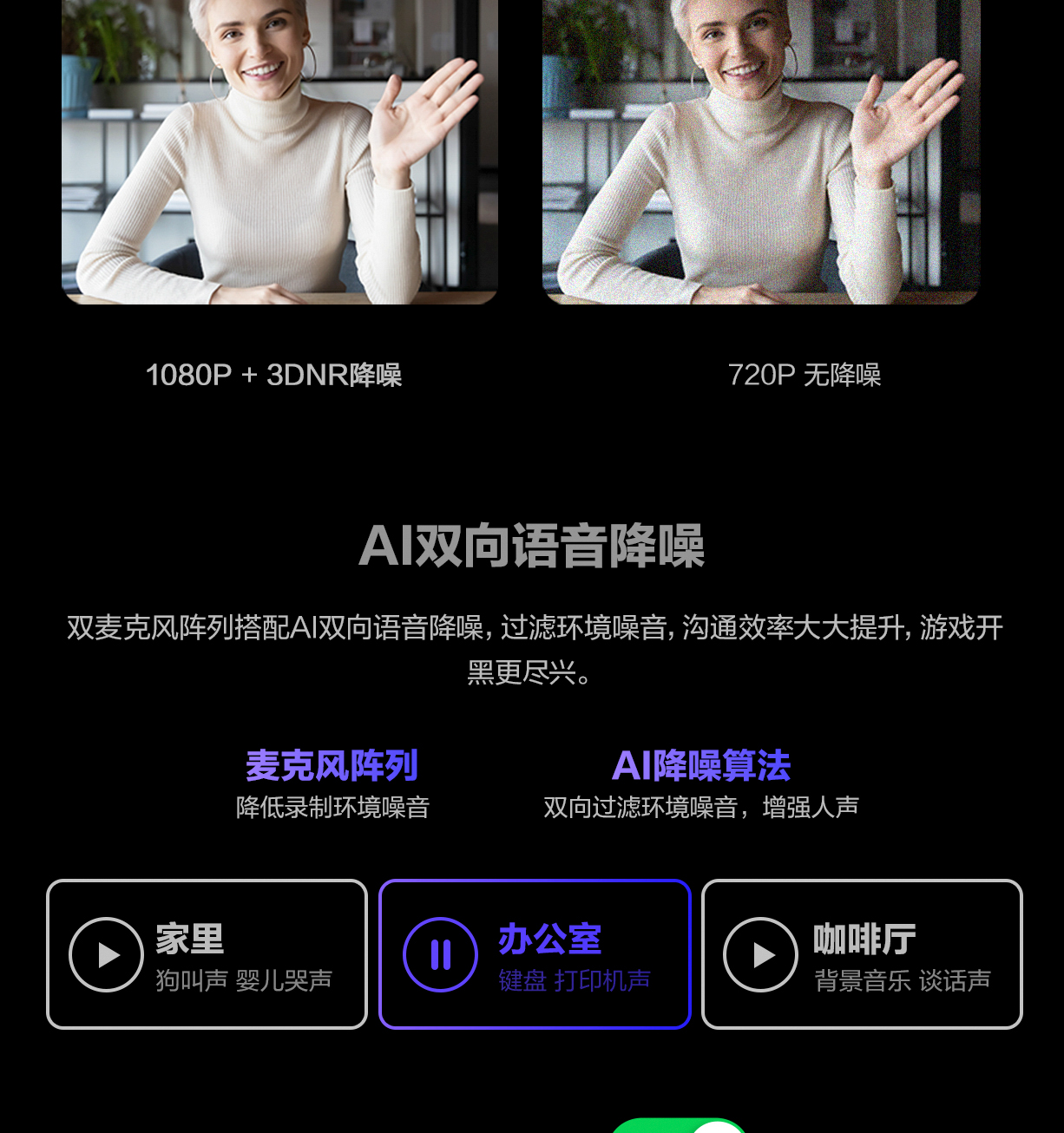1064x1133 pixels.
Task: Play the 家里 noise demo
Action: [106, 954]
